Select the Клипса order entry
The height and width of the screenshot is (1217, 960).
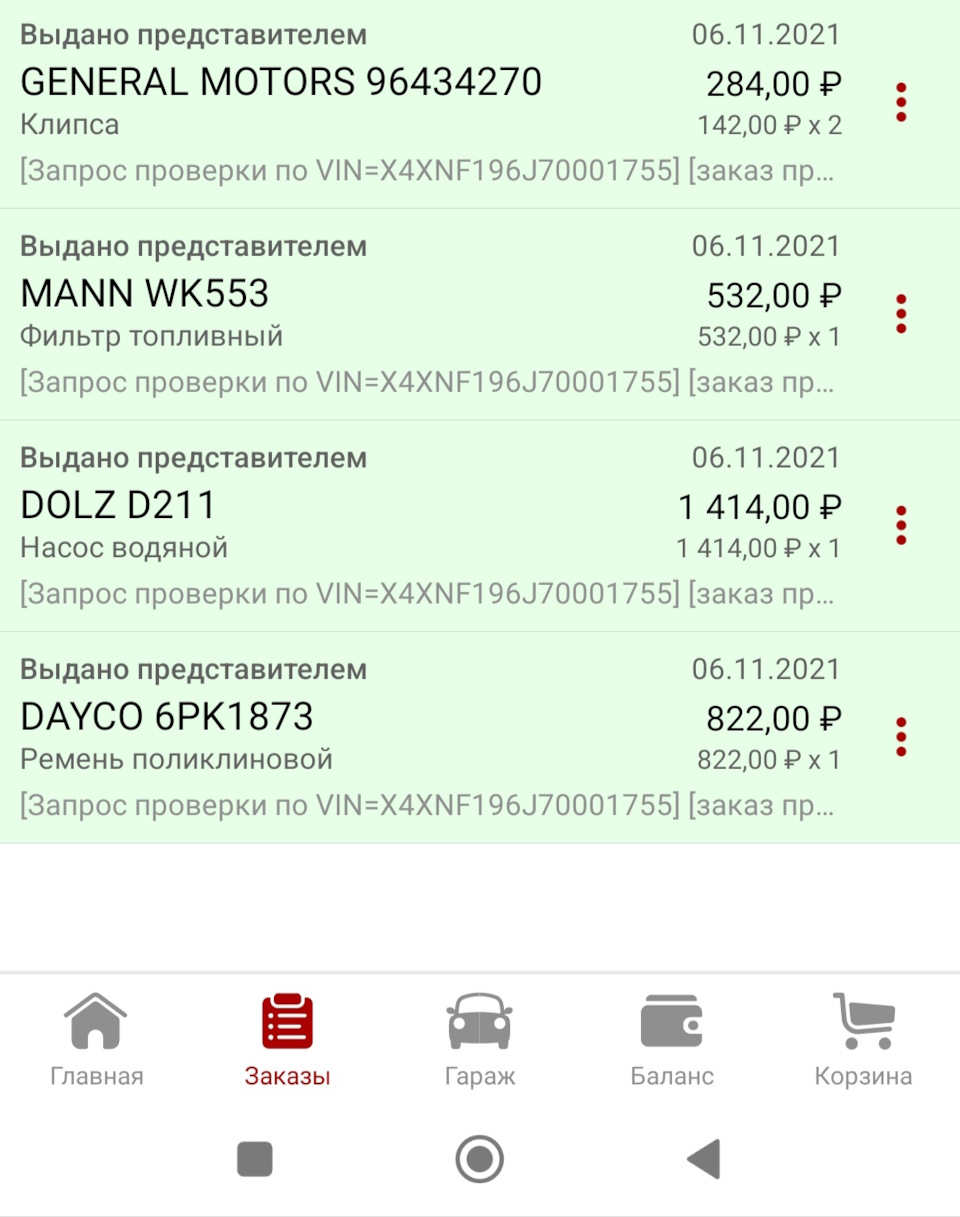(70, 125)
